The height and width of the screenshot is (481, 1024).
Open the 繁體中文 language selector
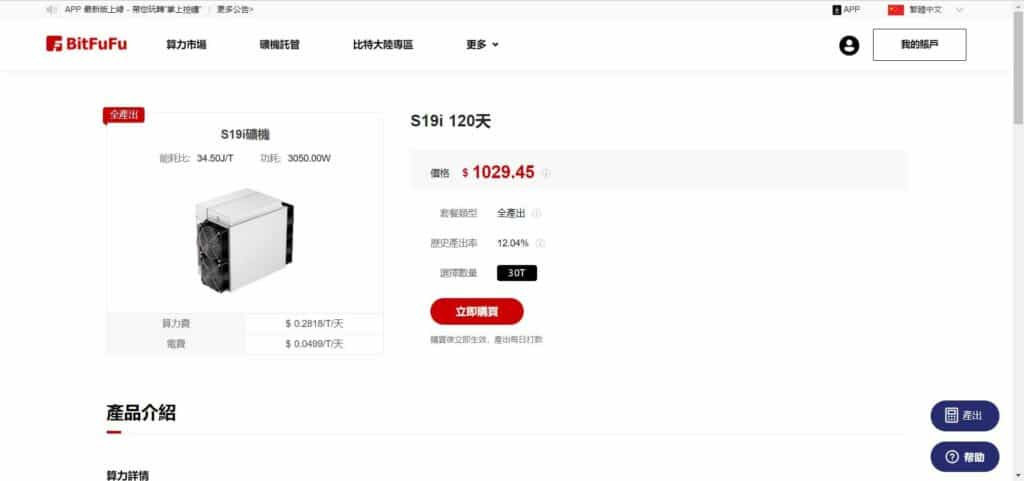pyautogui.click(x=925, y=9)
